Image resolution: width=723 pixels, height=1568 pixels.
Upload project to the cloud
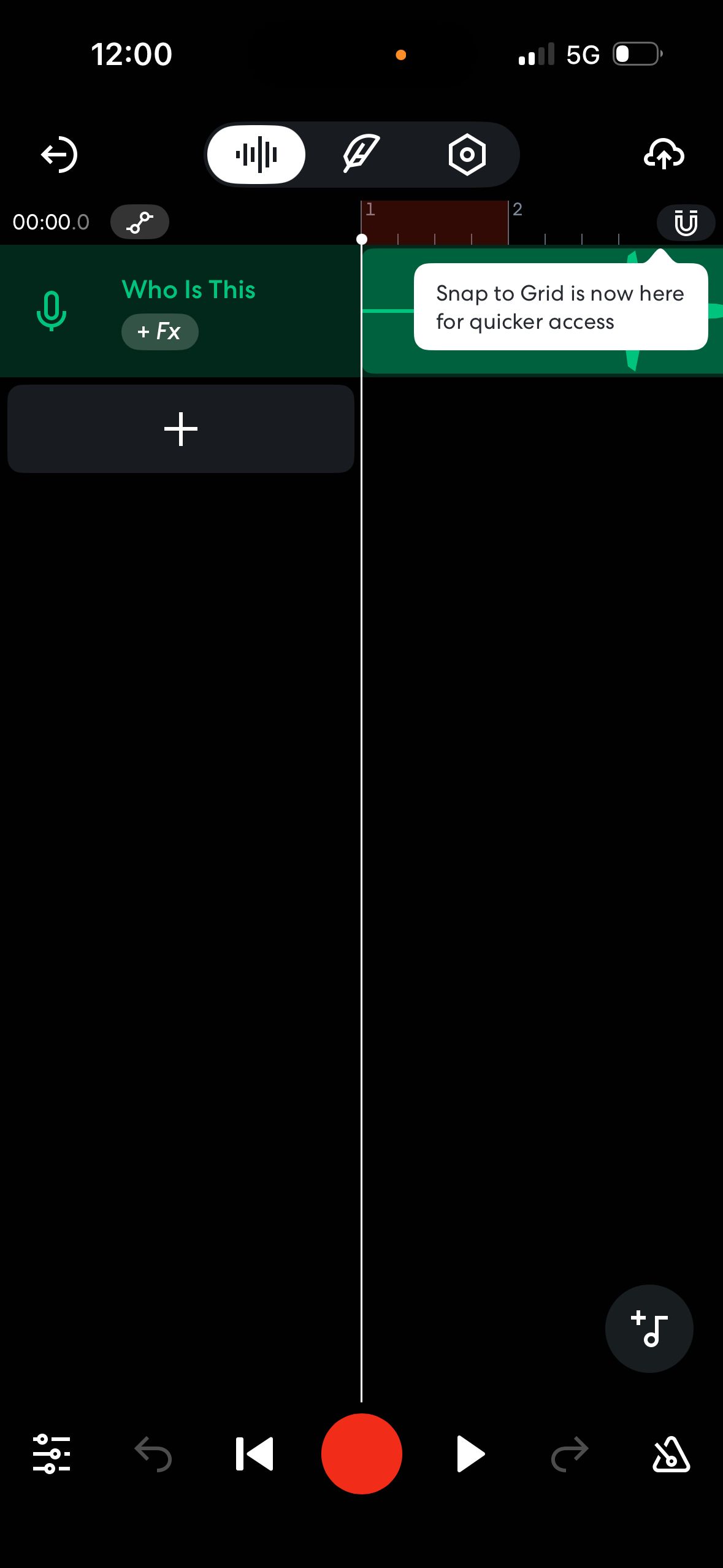[664, 155]
